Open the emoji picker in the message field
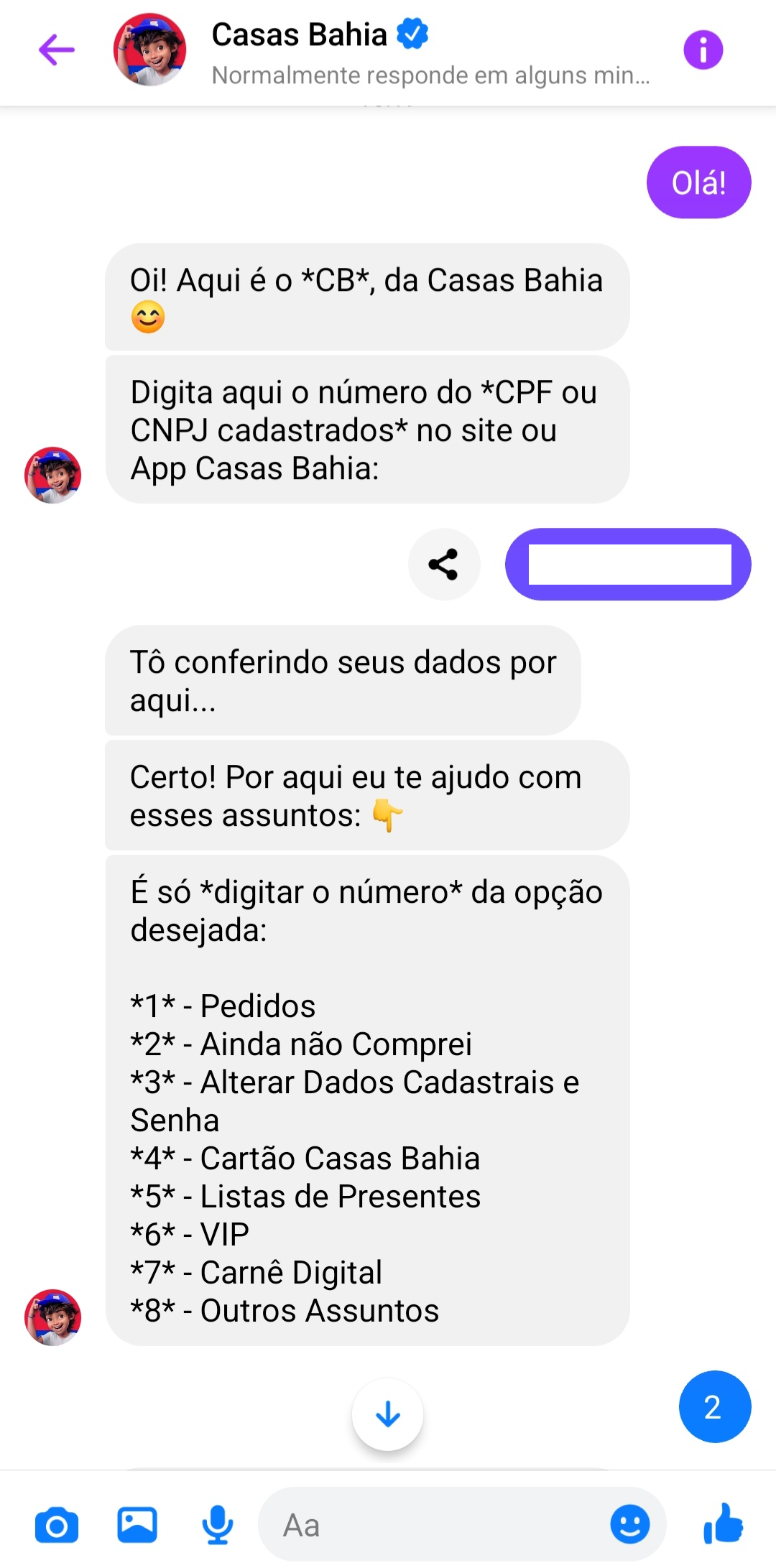This screenshot has width=776, height=1568. click(629, 1524)
